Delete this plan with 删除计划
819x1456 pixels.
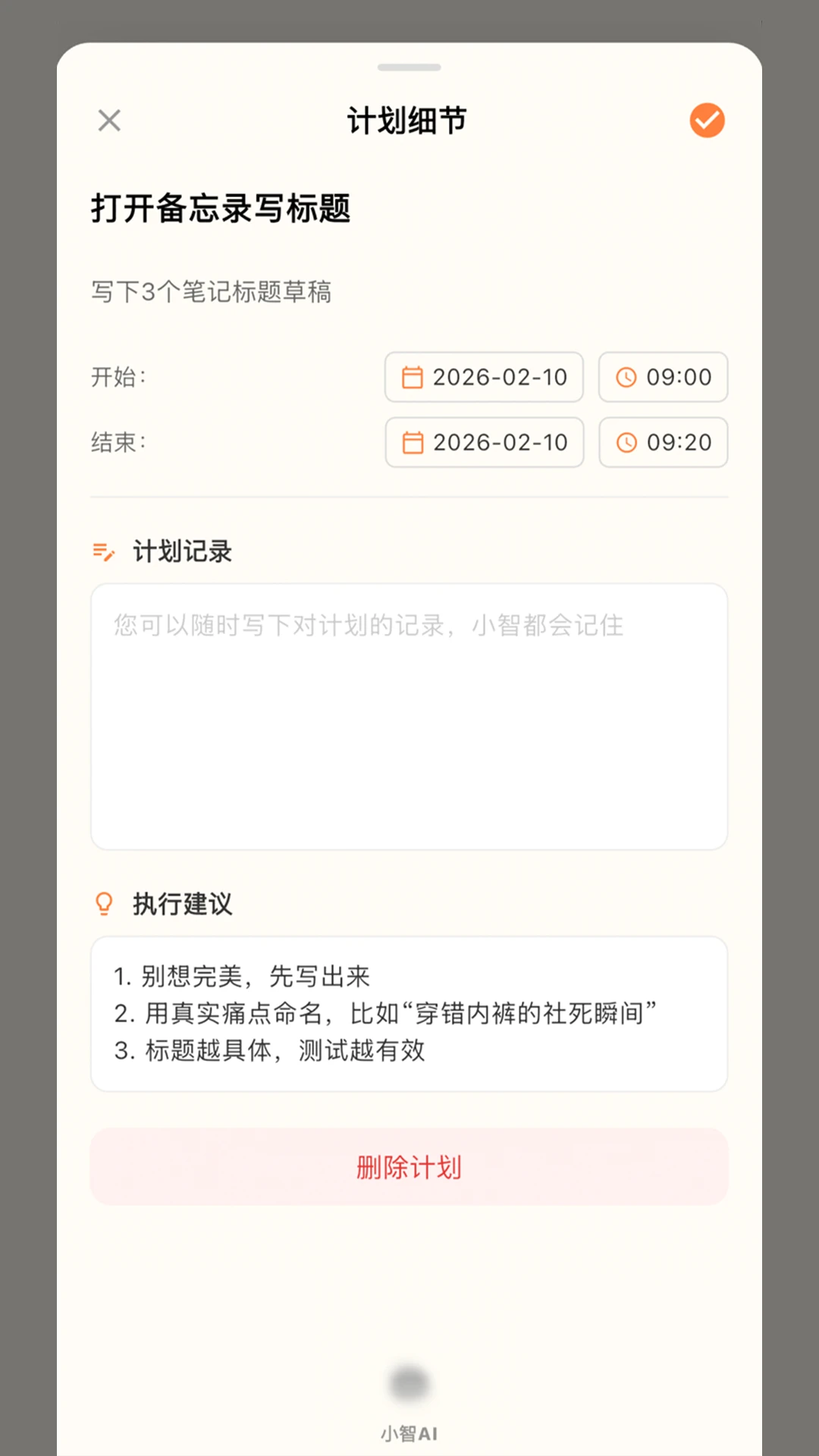pos(409,1166)
